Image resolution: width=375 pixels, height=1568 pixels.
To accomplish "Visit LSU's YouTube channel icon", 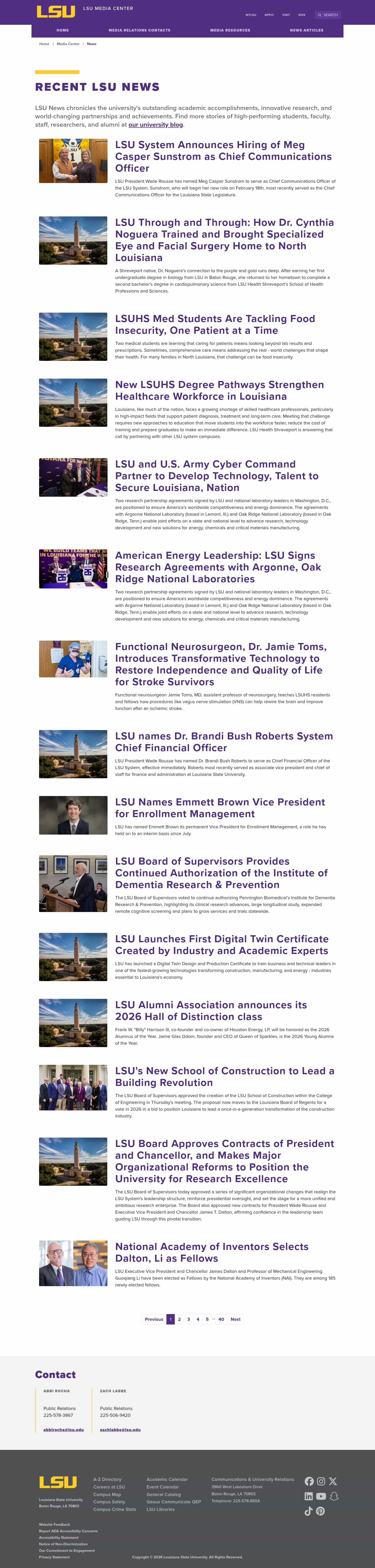I will pyautogui.click(x=321, y=1496).
